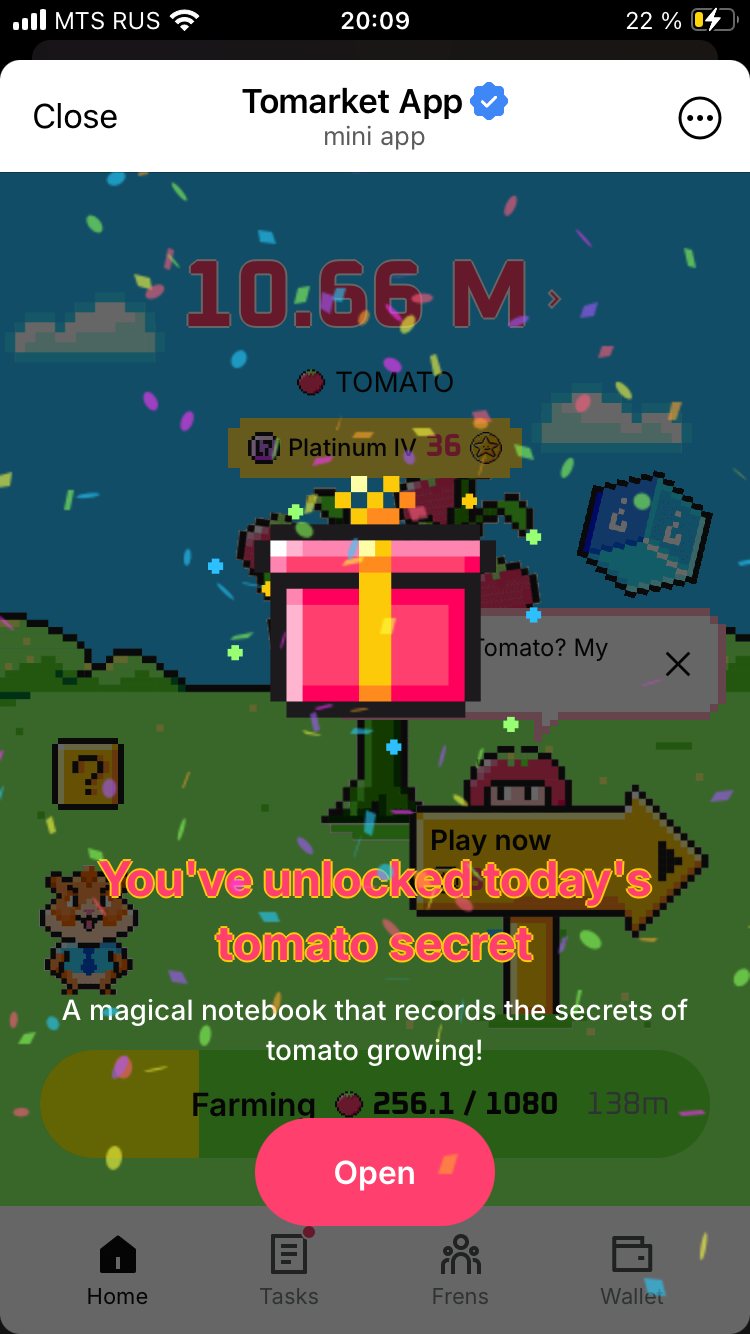This screenshot has width=750, height=1334.
Task: Switch to the Wallet tab
Action: pyautogui.click(x=632, y=1270)
